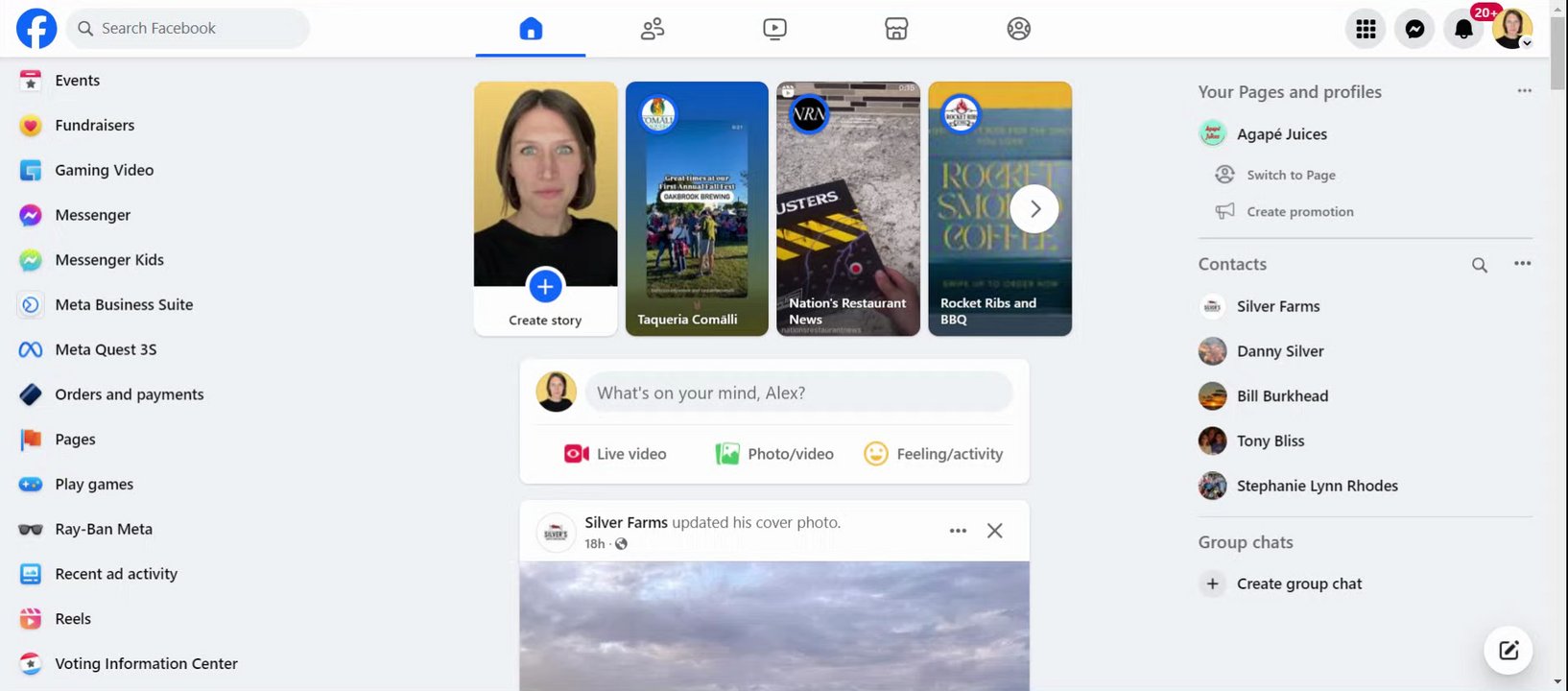Open options for Silver Farms post
Screen dimensions: 1568x691
point(958,531)
